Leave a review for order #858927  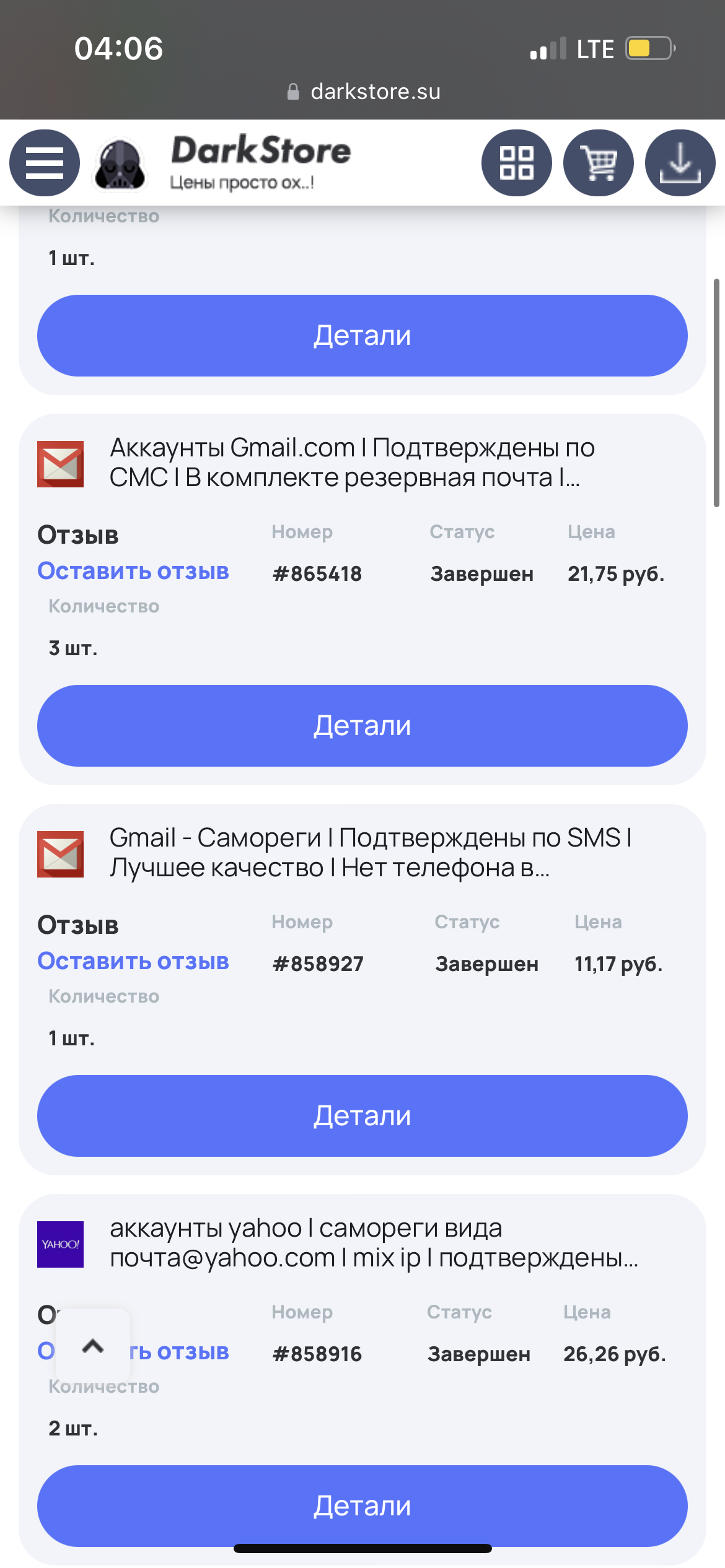click(133, 961)
